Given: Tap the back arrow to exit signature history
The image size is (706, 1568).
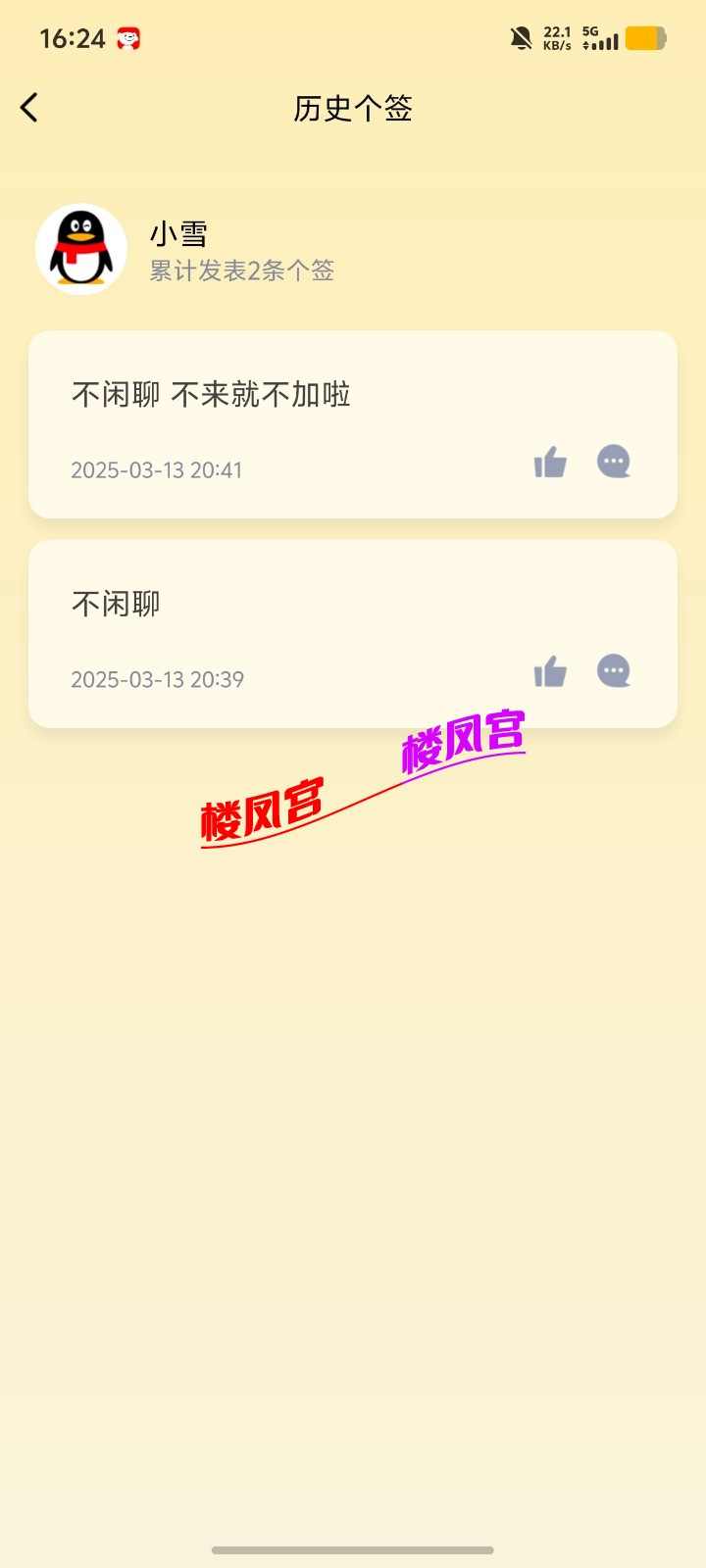Looking at the screenshot, I should pyautogui.click(x=29, y=108).
